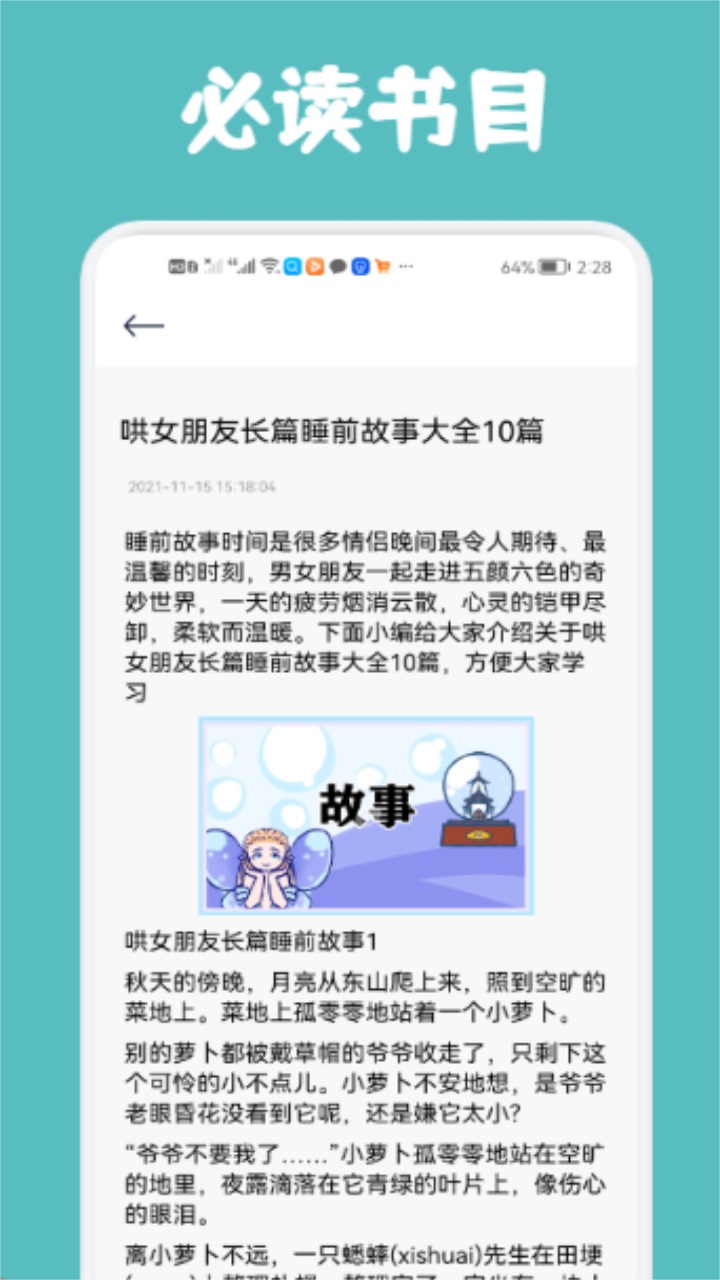Expand the hidden notifications via the ellipsis
The width and height of the screenshot is (720, 1280).
(404, 266)
